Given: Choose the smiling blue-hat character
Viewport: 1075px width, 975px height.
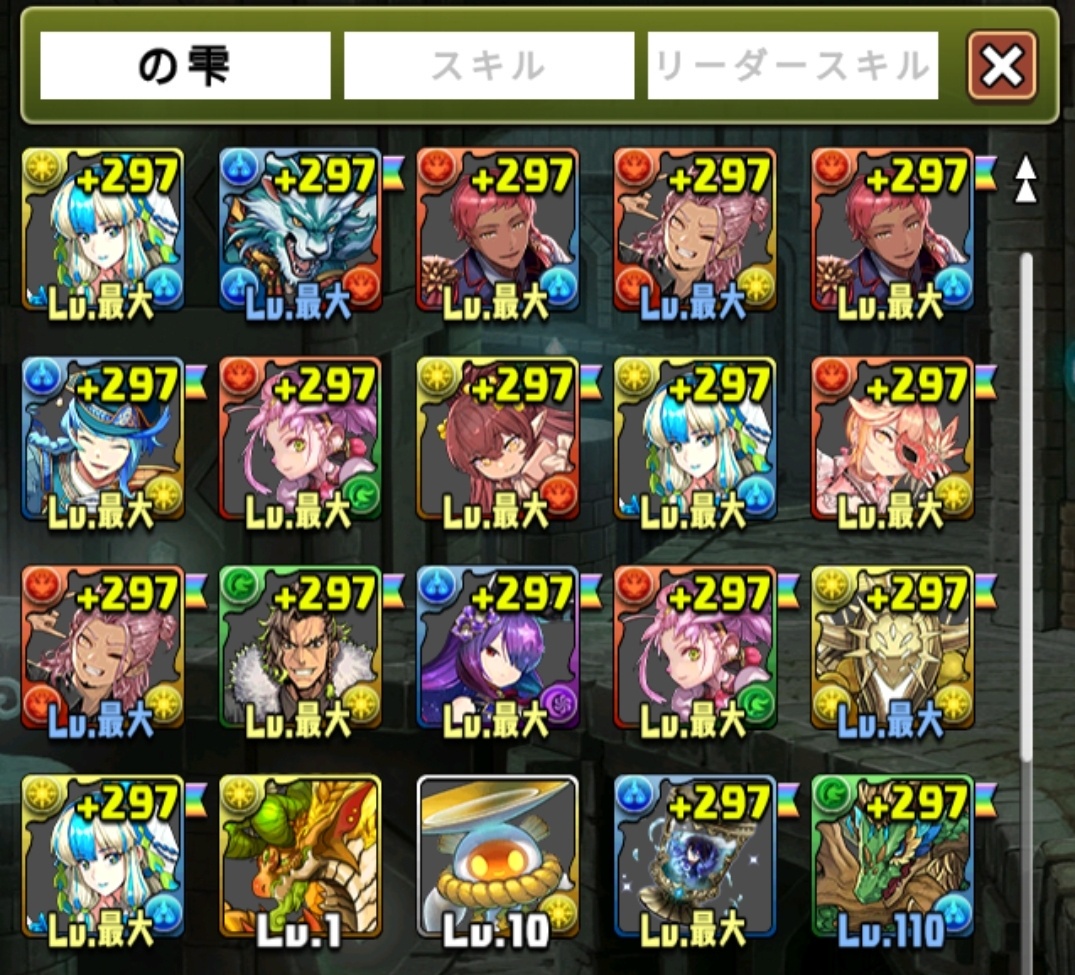Looking at the screenshot, I should pyautogui.click(x=103, y=440).
